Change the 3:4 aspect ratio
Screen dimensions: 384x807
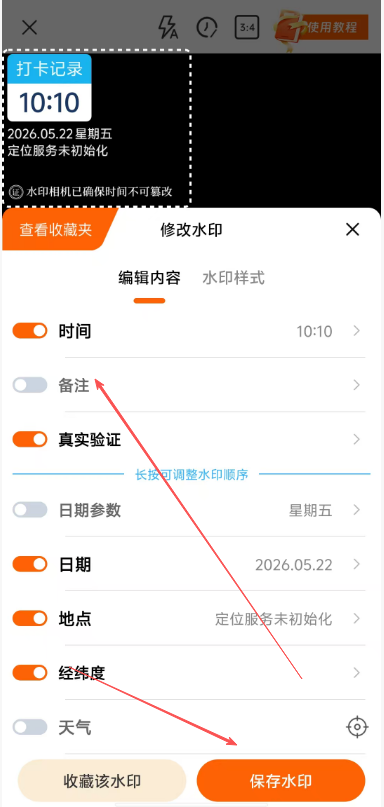coord(248,27)
